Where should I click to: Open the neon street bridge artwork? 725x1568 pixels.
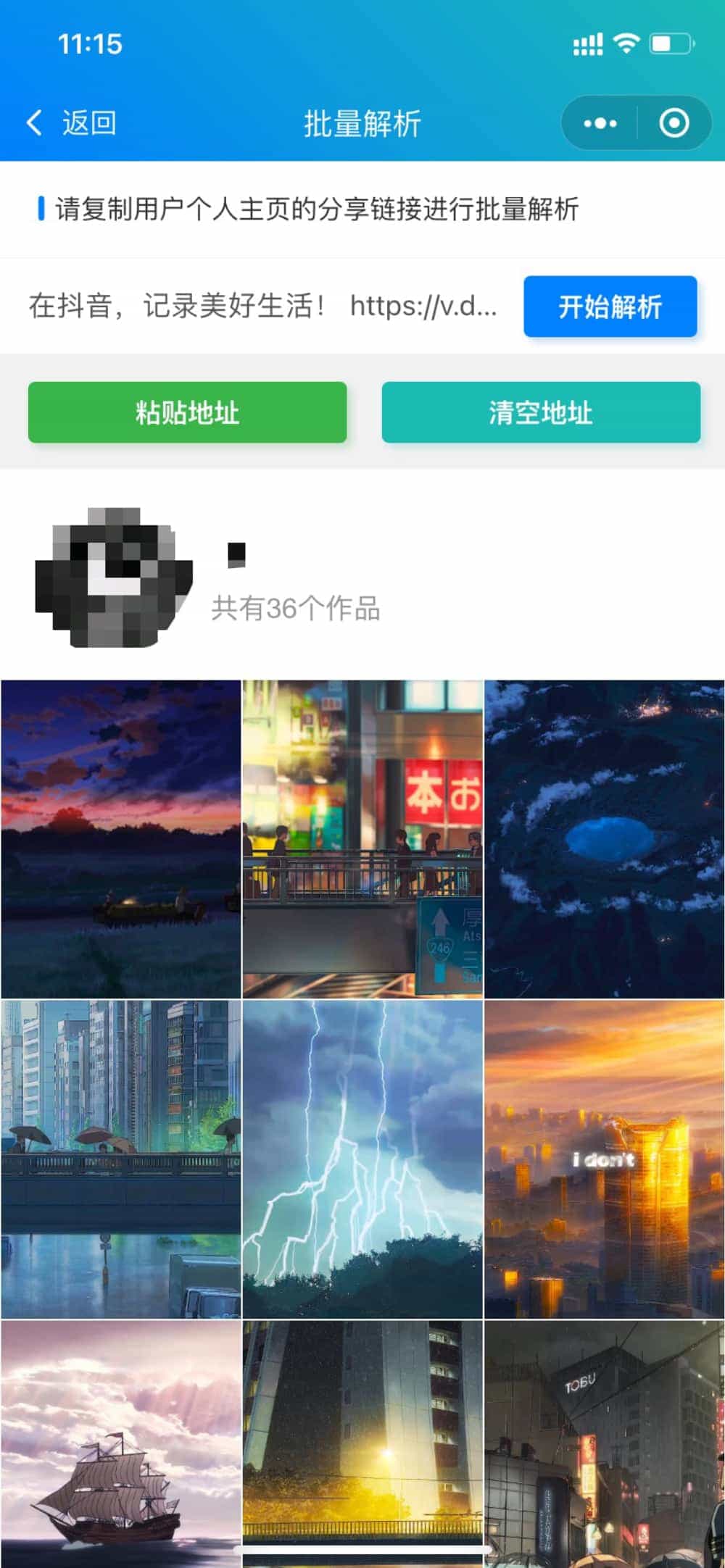[x=362, y=839]
